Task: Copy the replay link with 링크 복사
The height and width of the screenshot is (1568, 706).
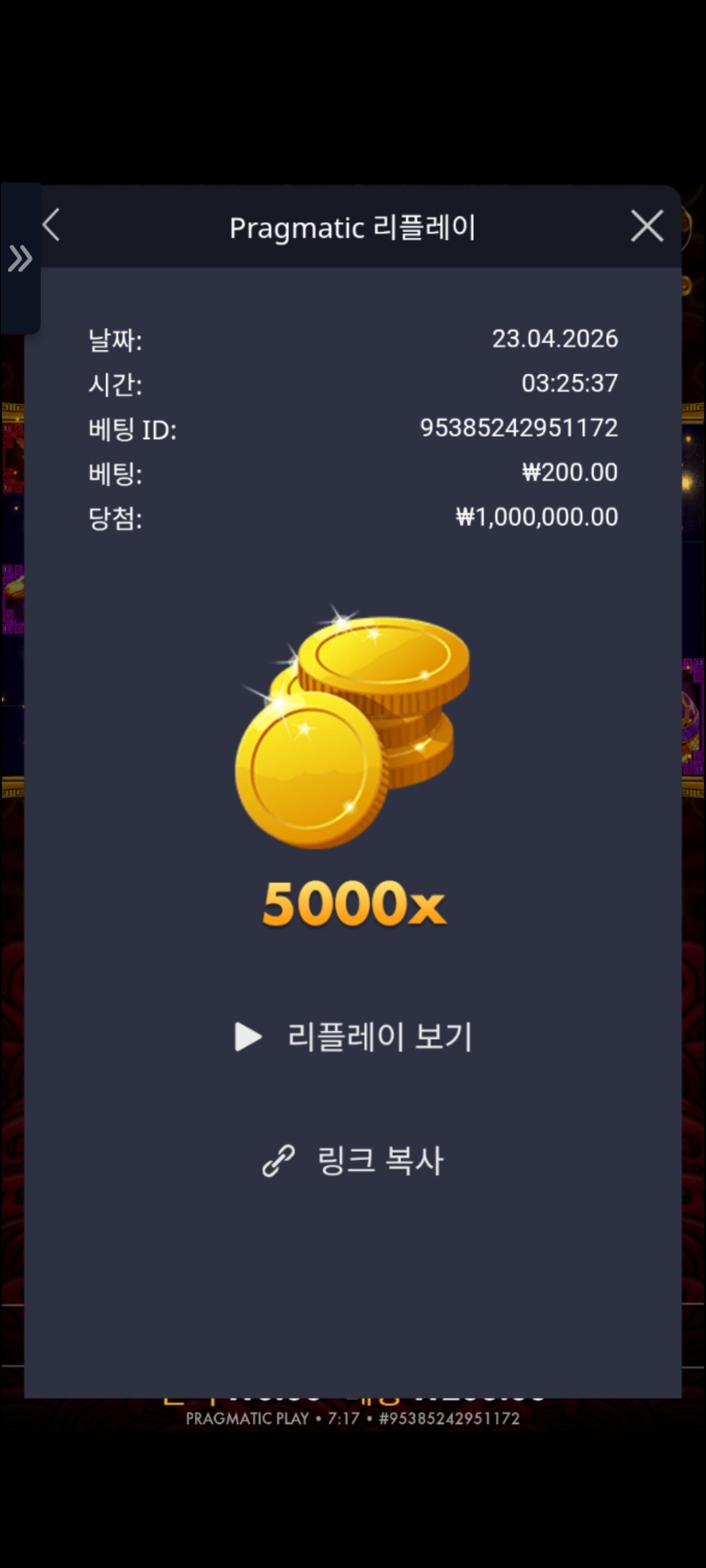Action: [x=354, y=1160]
